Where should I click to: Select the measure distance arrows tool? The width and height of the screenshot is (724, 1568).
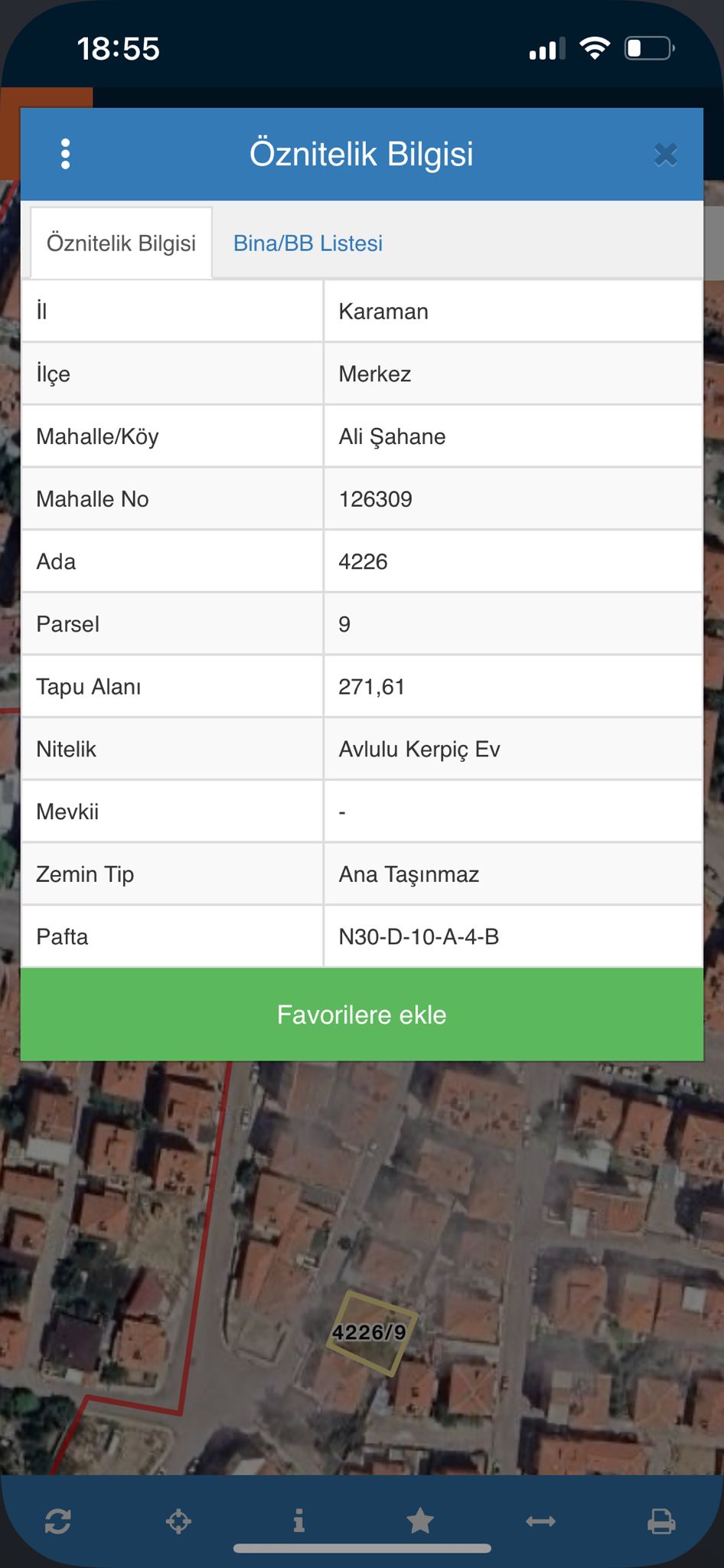pos(541,1521)
